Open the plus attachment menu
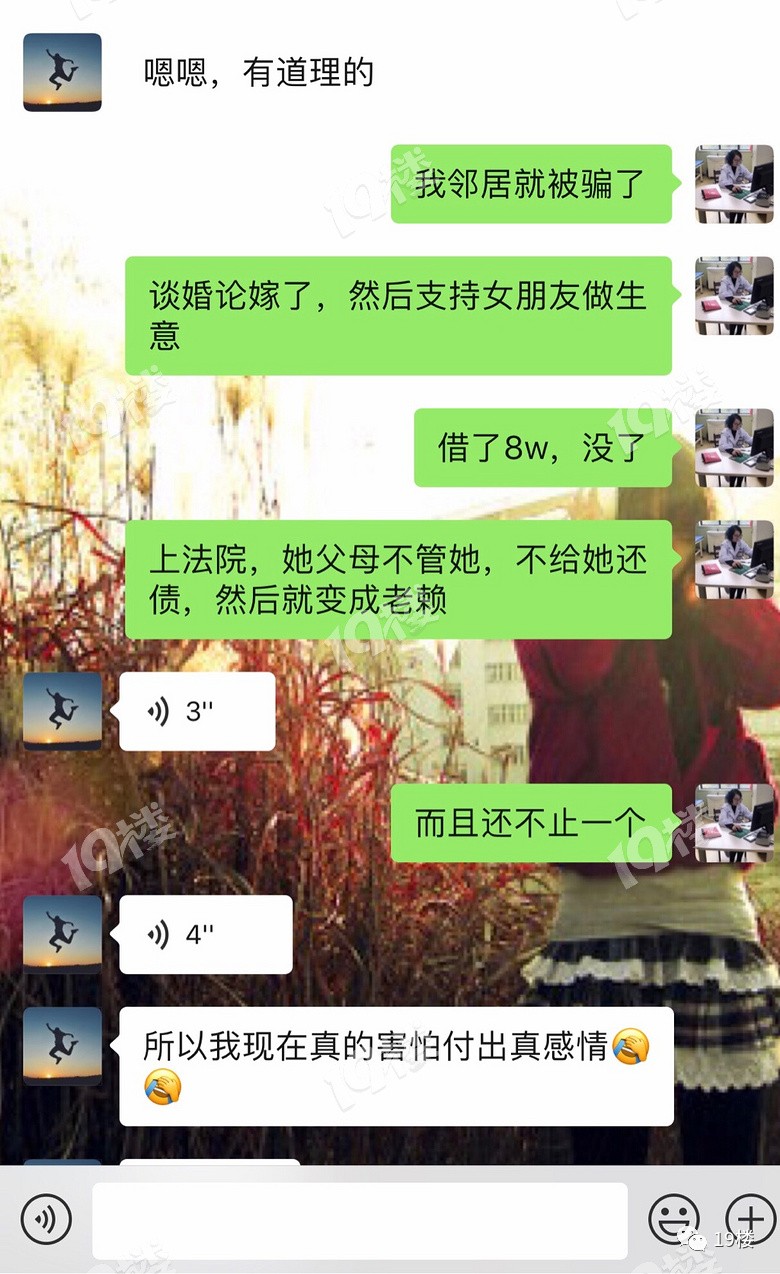This screenshot has height=1274, width=780. point(750,1218)
